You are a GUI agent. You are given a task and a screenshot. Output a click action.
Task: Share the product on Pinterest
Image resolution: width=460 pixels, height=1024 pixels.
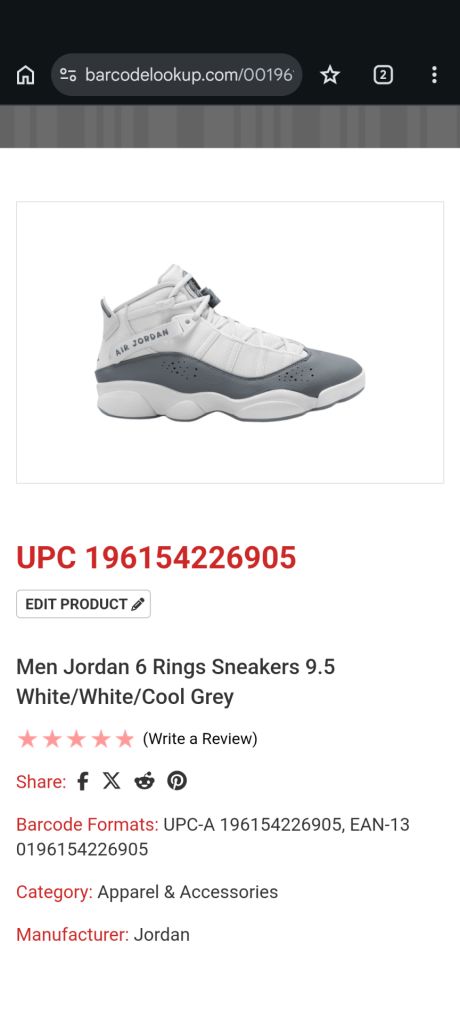pyautogui.click(x=177, y=781)
